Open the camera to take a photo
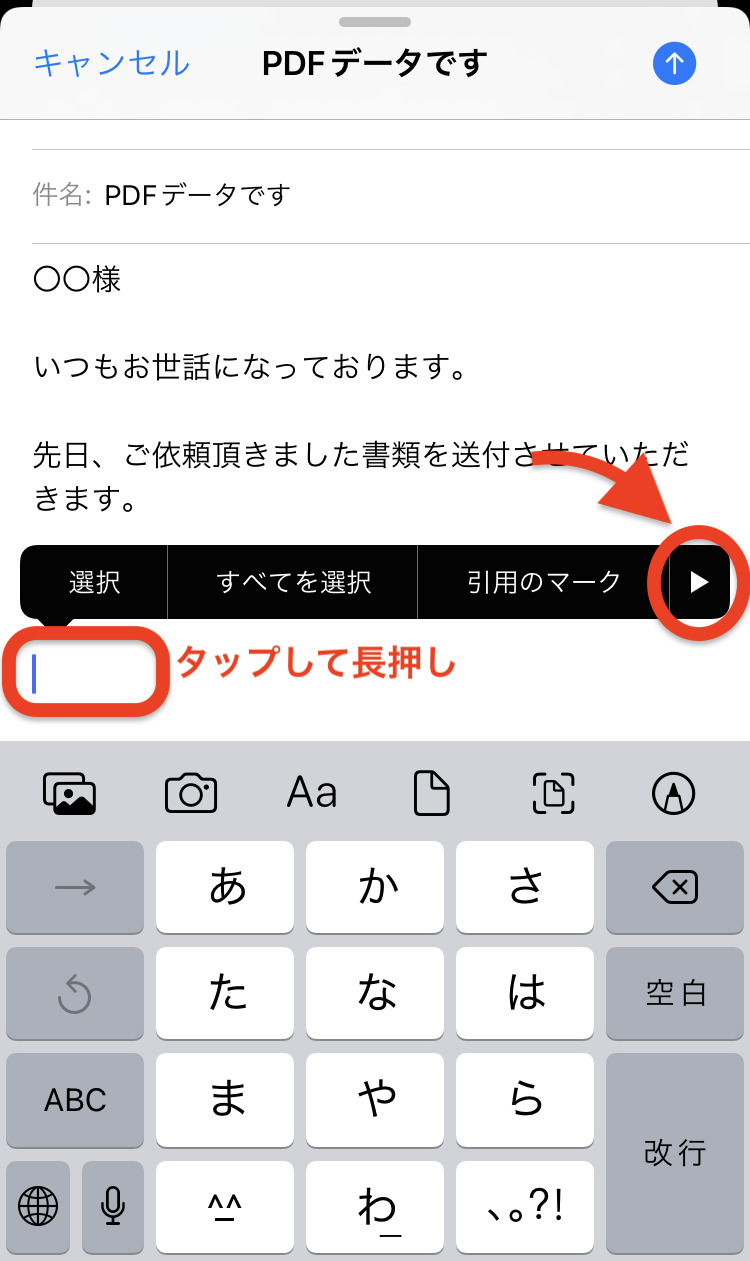 coord(191,794)
